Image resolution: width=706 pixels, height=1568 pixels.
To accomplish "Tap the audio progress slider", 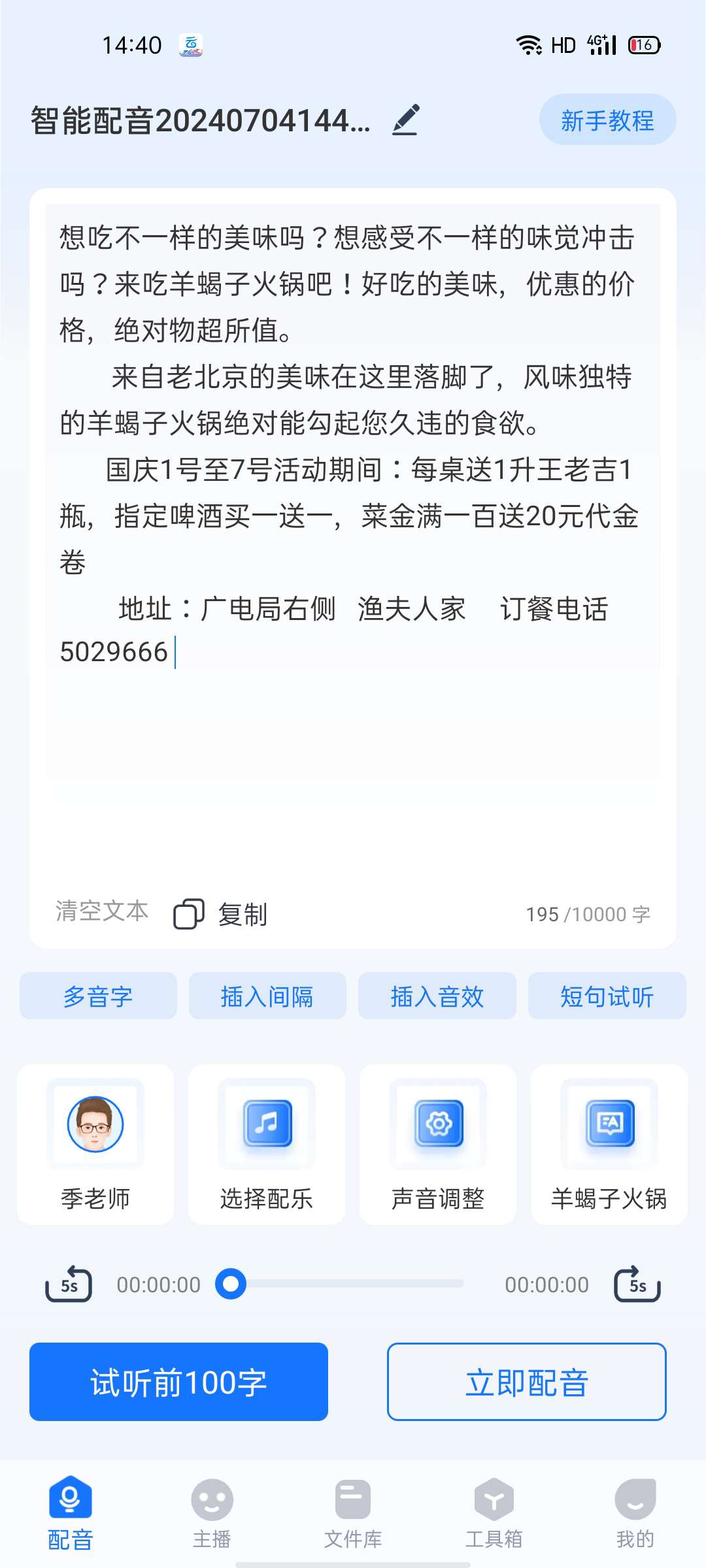I will (x=346, y=1284).
